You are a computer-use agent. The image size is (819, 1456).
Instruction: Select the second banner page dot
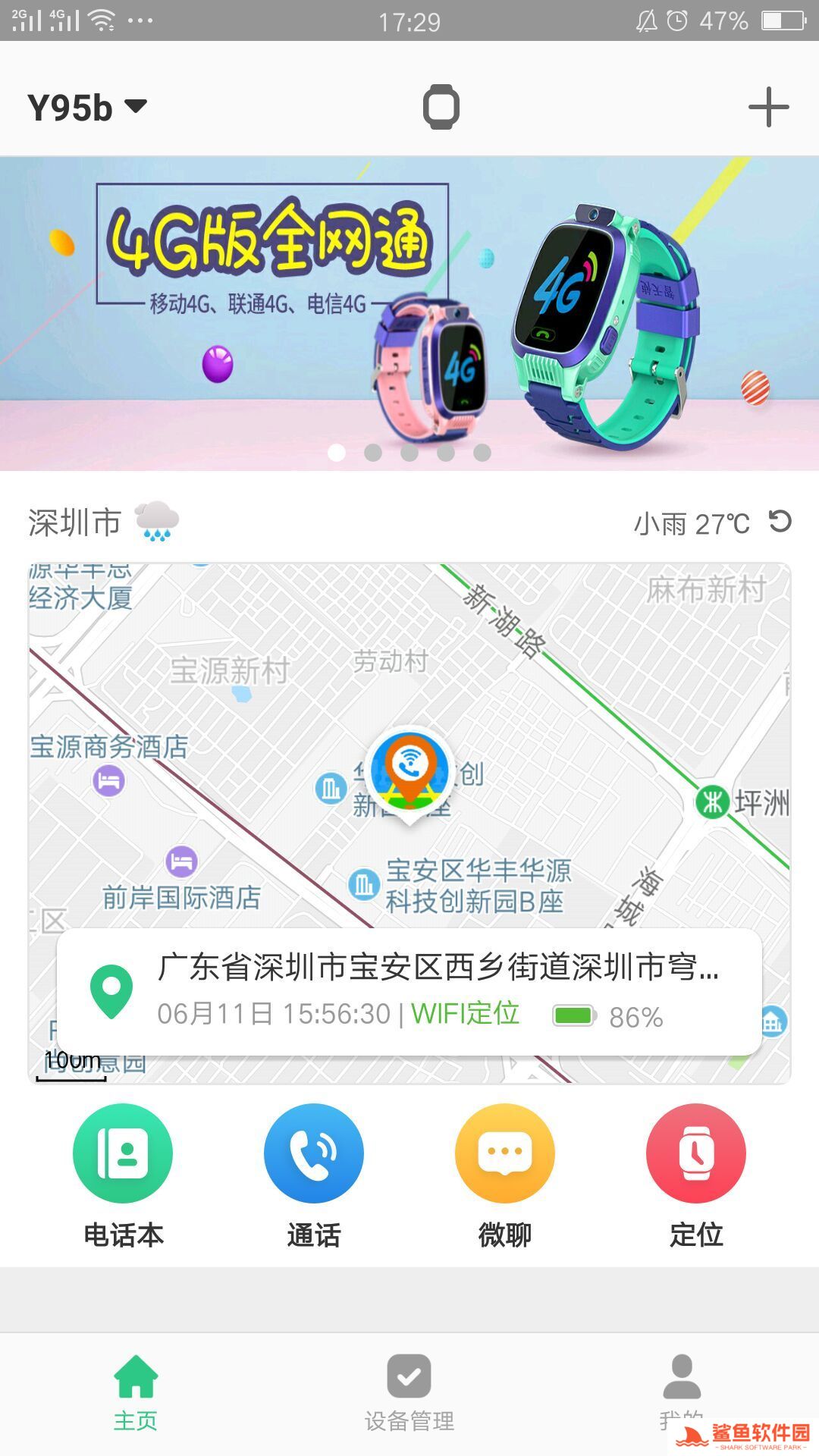pos(373,453)
